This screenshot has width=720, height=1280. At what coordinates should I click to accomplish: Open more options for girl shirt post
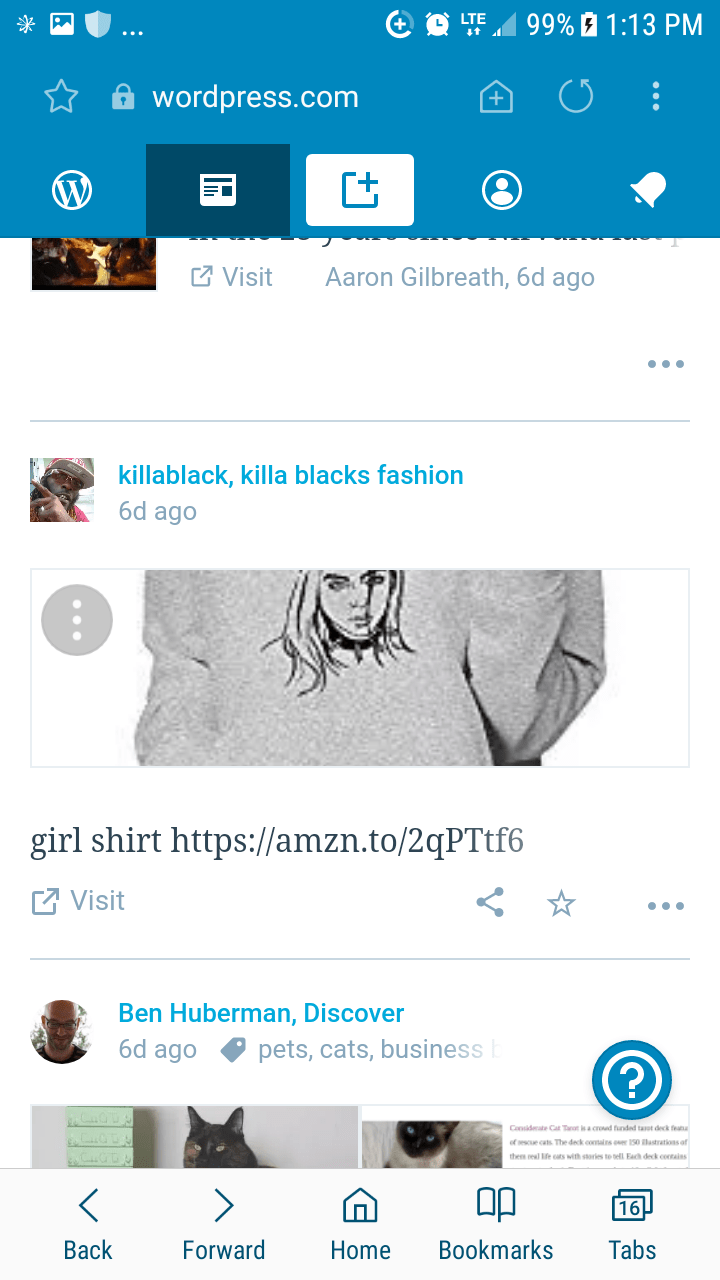[666, 906]
